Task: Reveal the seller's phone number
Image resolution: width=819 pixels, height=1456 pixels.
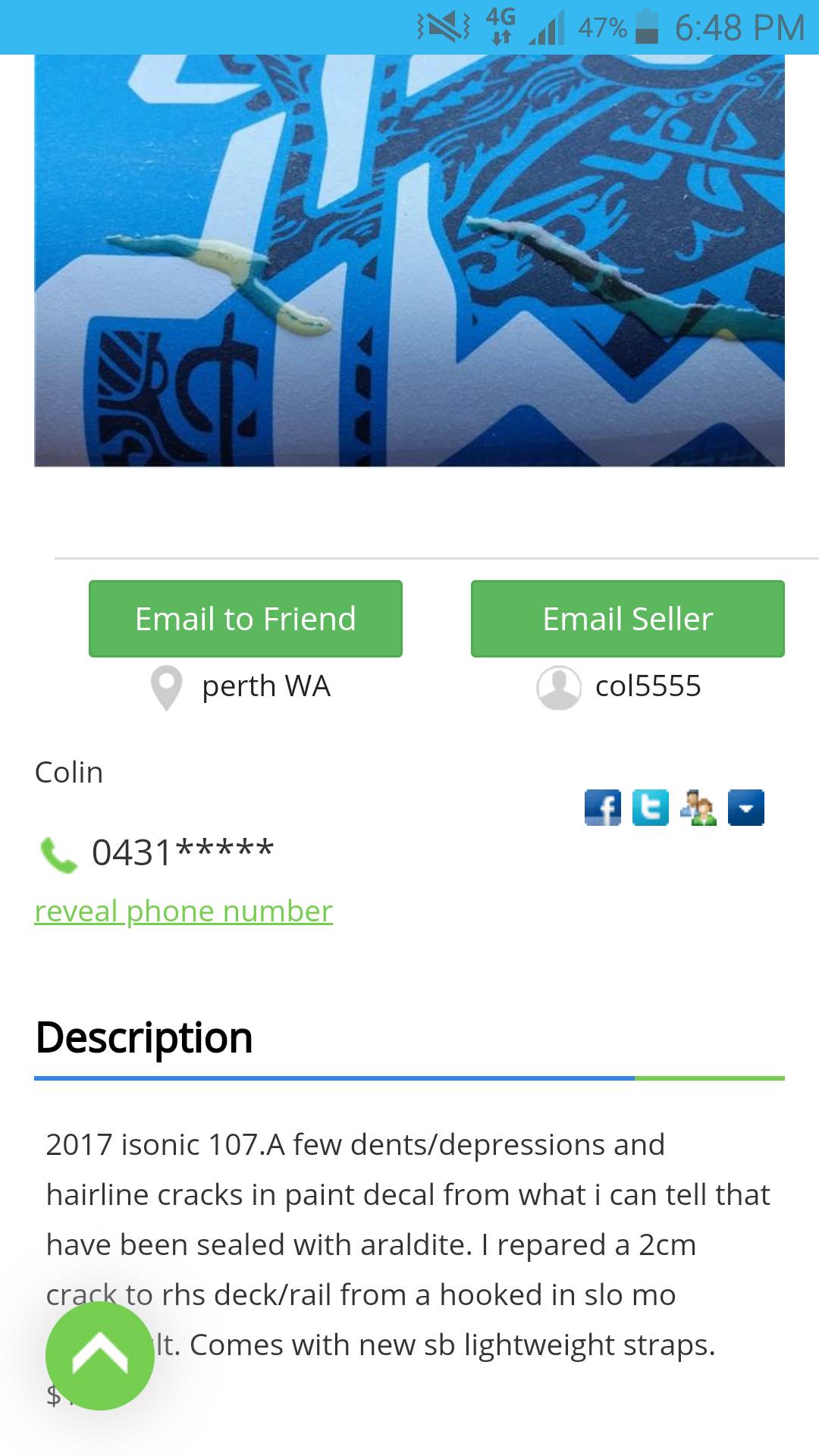Action: point(184,911)
